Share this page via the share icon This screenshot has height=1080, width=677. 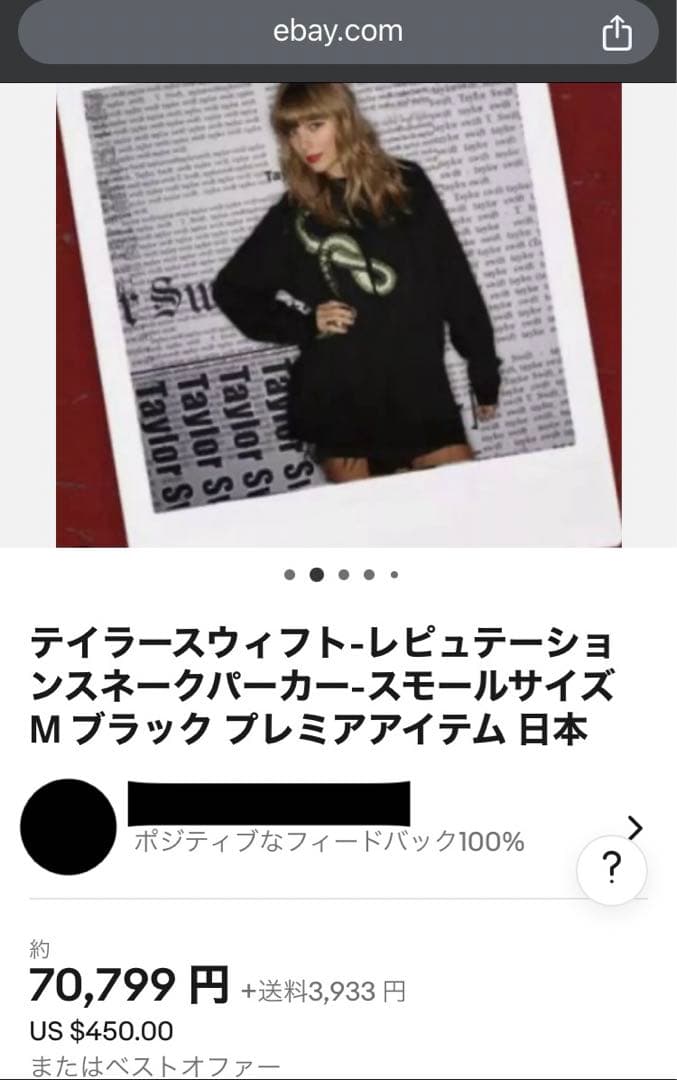617,33
